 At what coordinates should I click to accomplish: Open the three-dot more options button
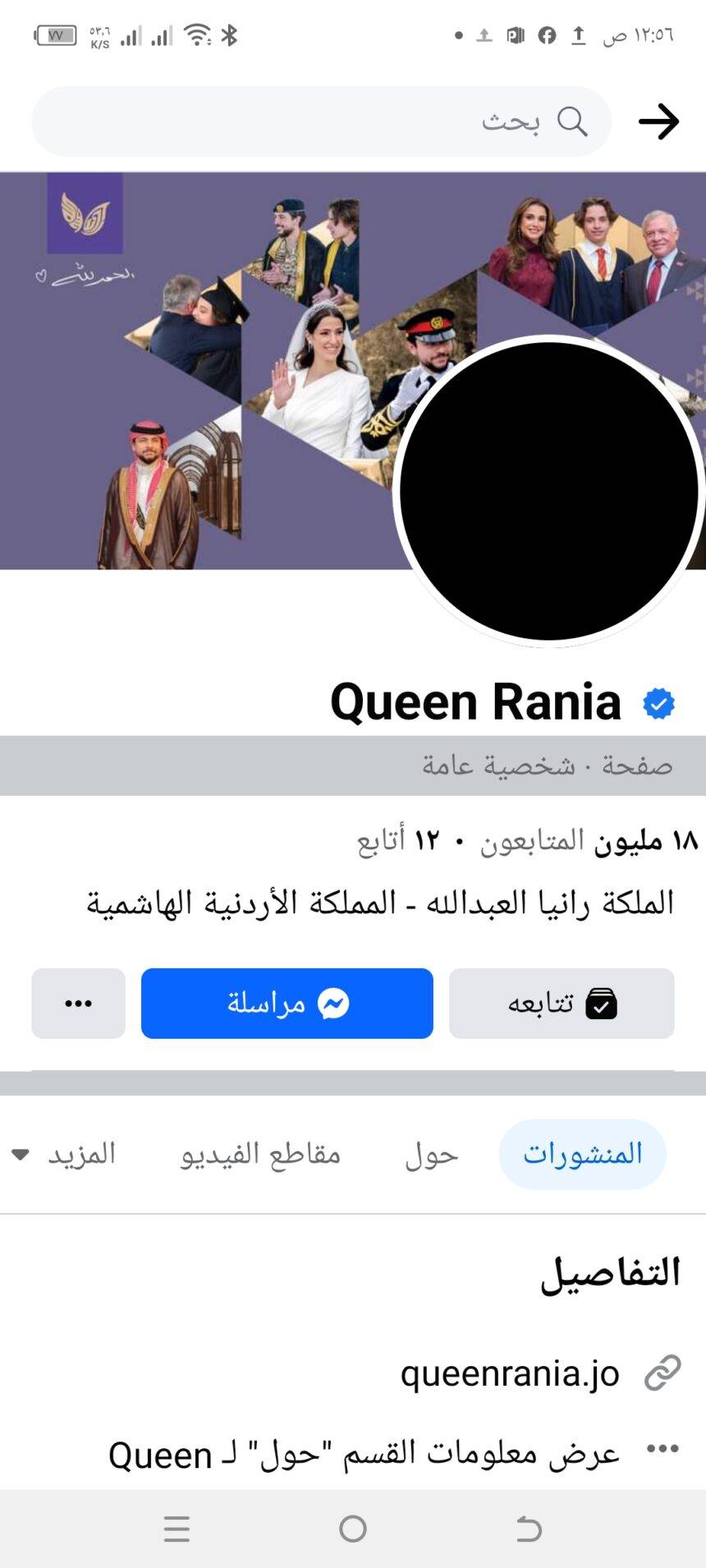point(78,1003)
